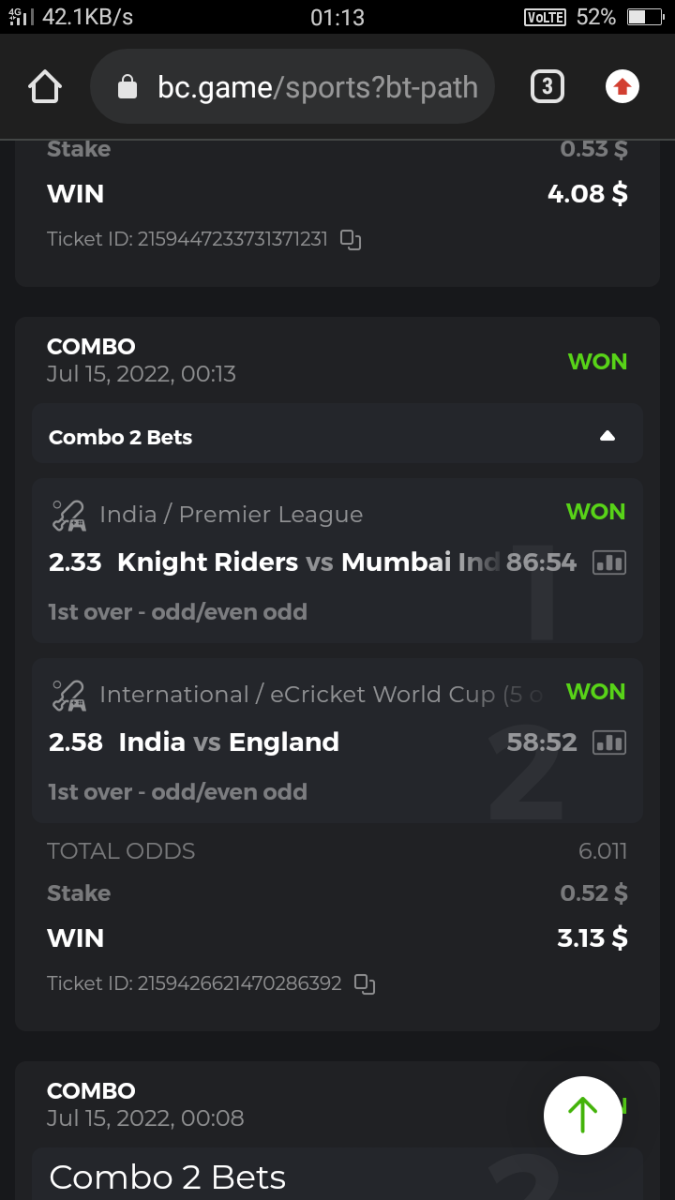
Task: View stats for India vs England
Action: click(609, 743)
